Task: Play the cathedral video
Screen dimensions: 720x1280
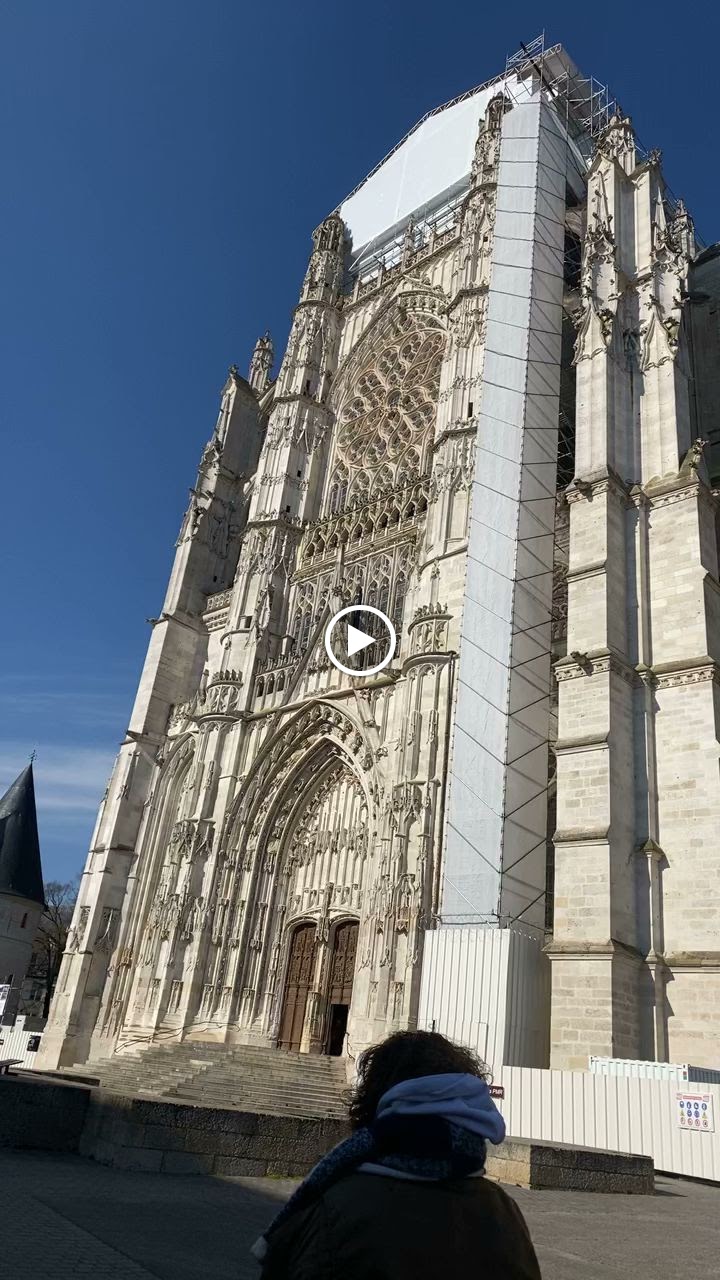Action: (x=360, y=640)
